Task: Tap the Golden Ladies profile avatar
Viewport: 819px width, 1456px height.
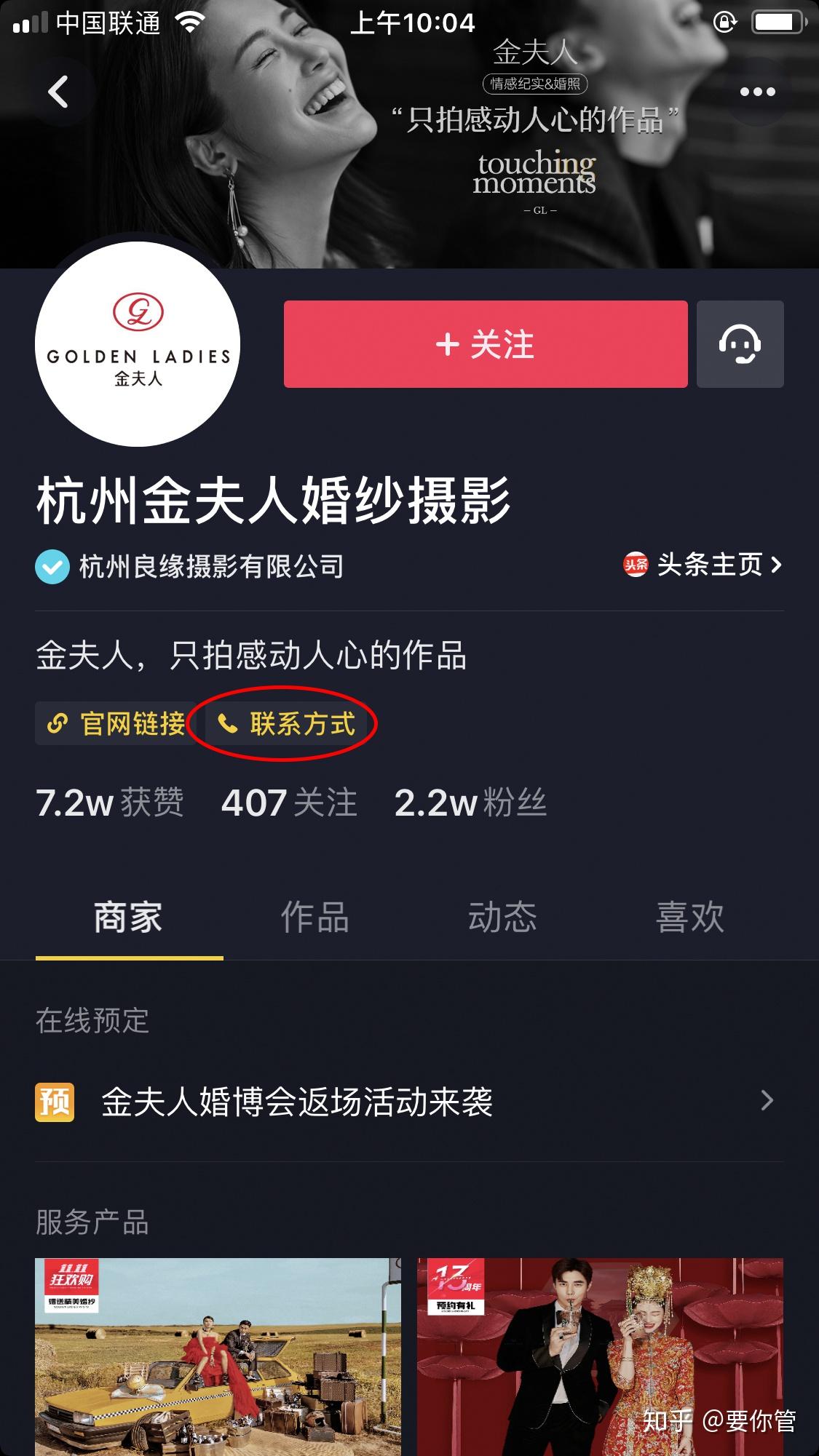Action: tap(138, 344)
